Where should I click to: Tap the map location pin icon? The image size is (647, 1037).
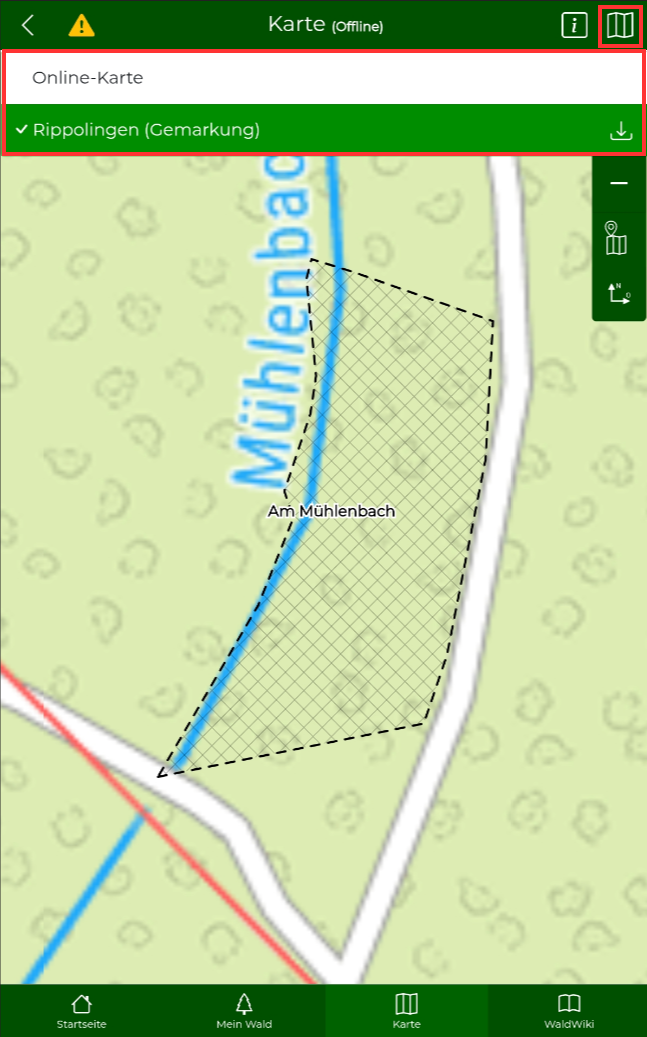[x=617, y=238]
